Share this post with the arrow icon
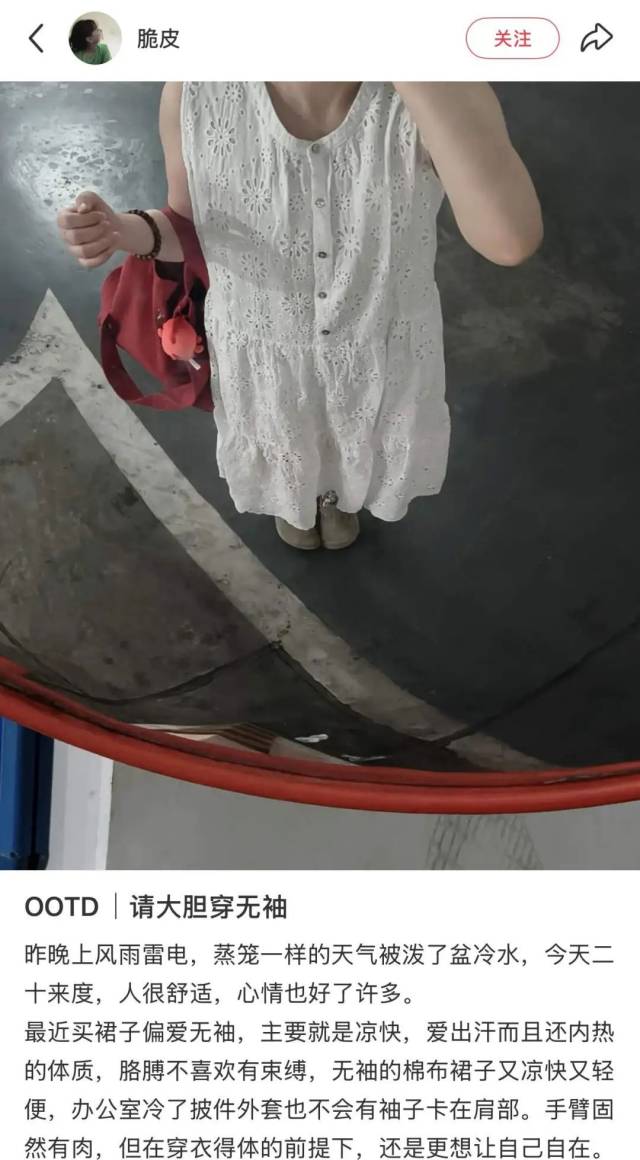 [597, 39]
